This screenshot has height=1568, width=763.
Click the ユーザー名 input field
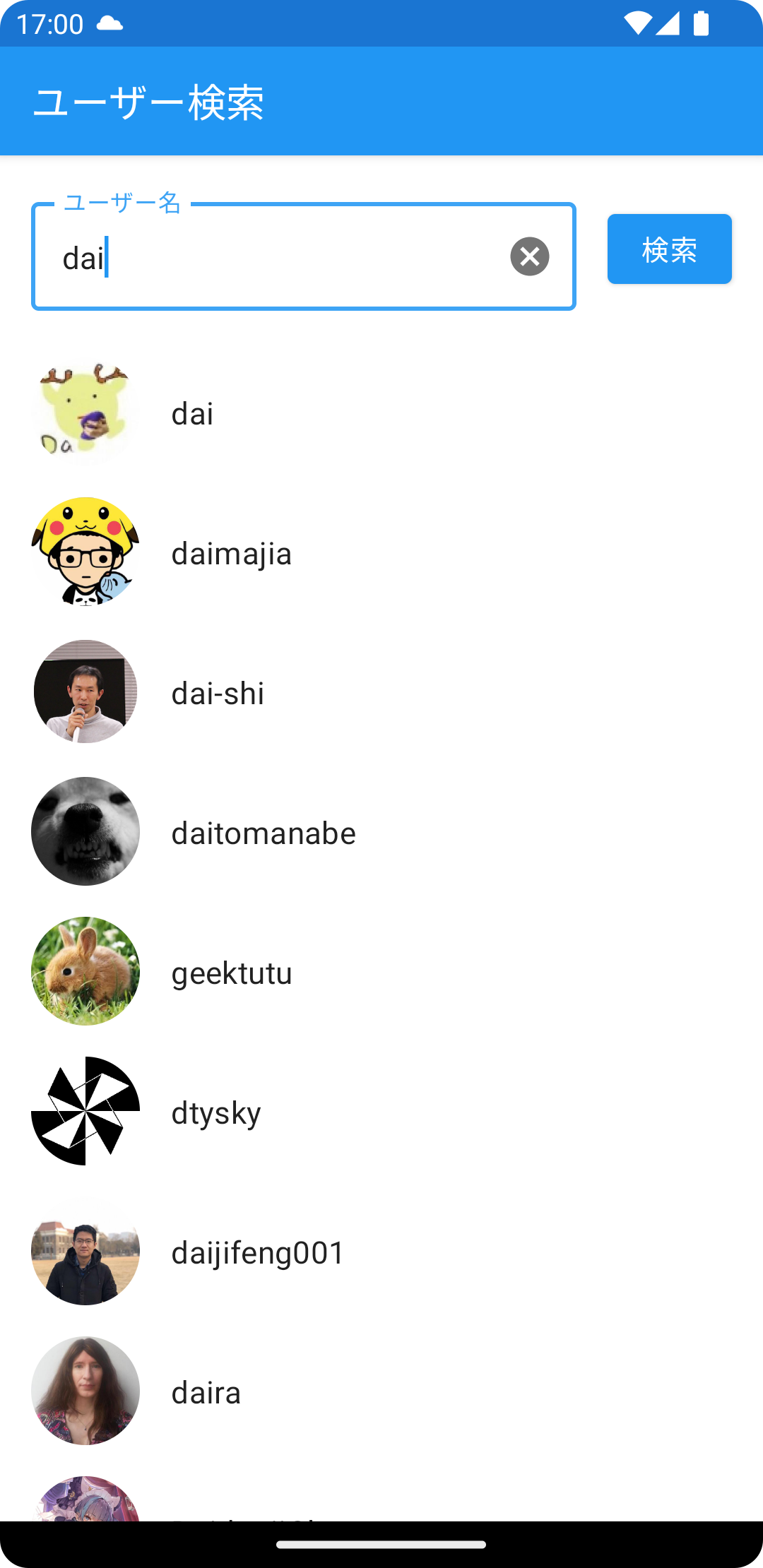[x=283, y=256]
